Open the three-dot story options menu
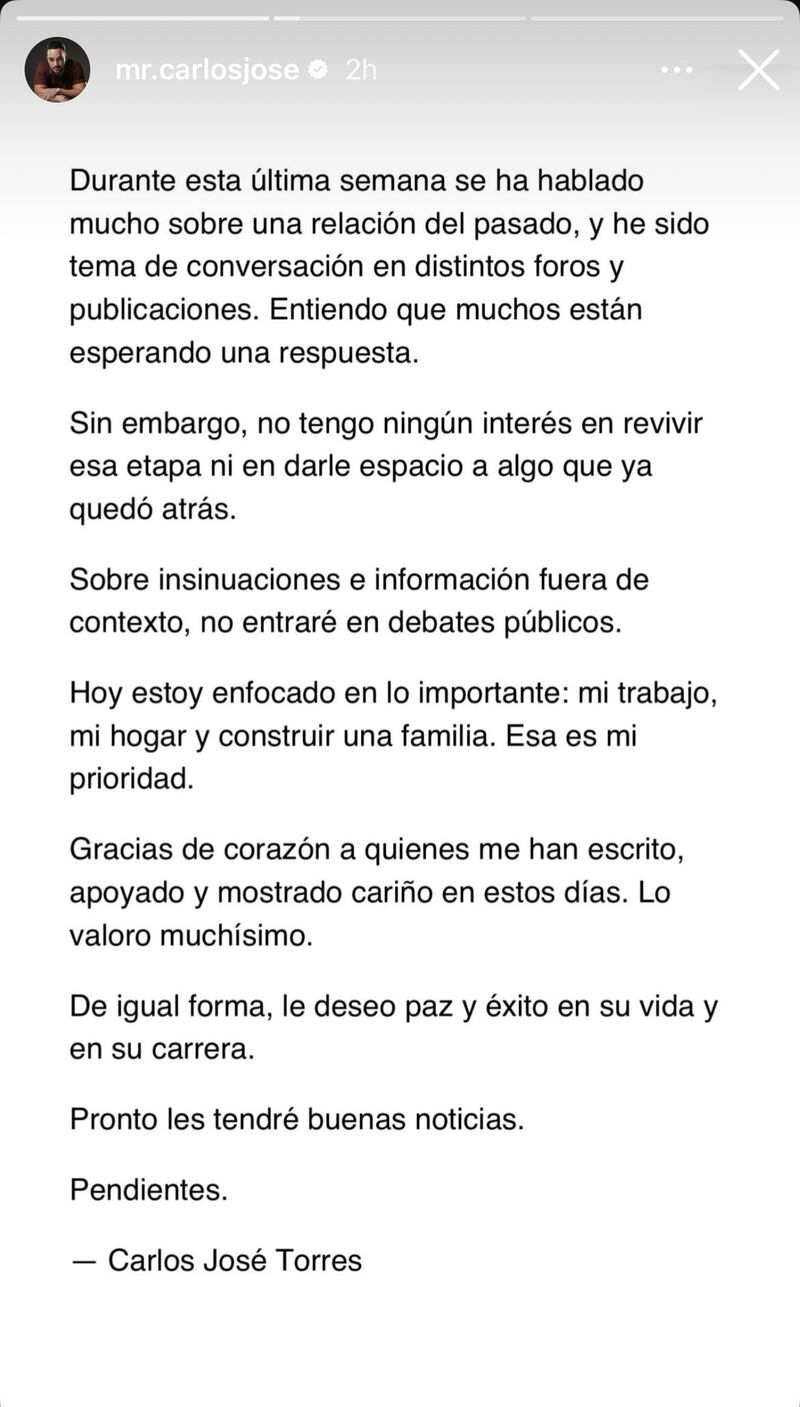Screen dimensions: 800x1407 point(677,70)
